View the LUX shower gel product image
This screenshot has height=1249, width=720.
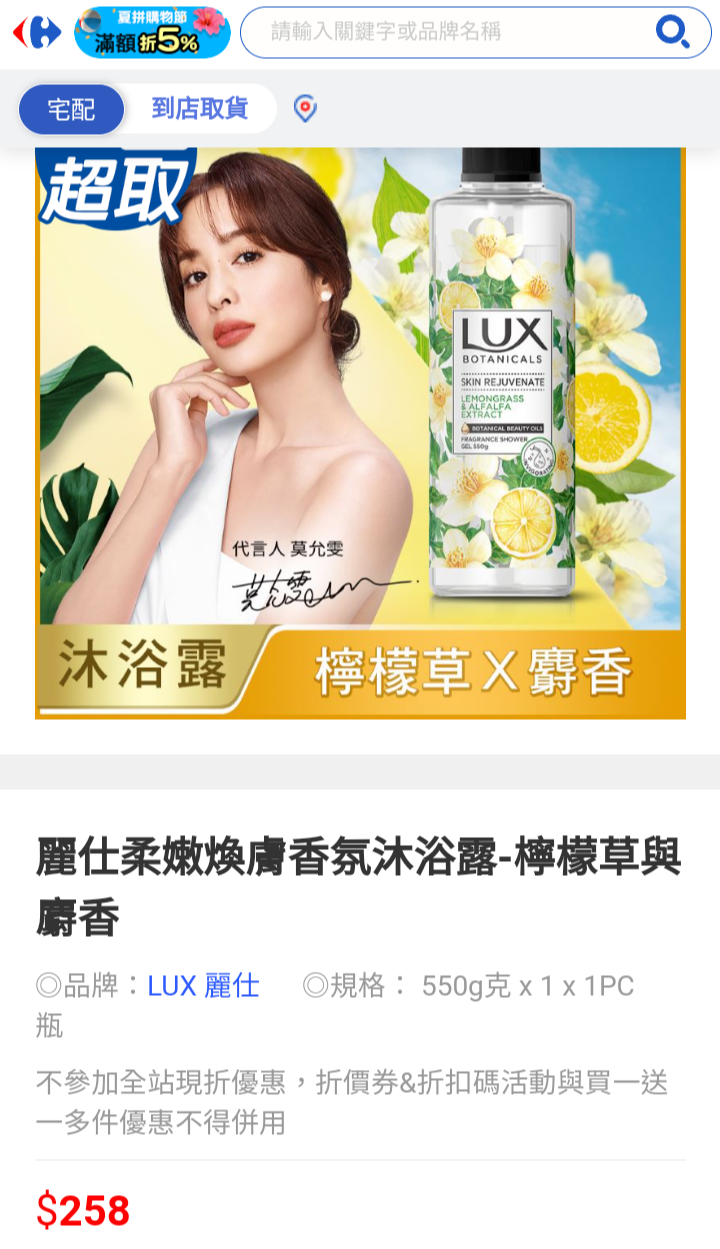(x=360, y=432)
